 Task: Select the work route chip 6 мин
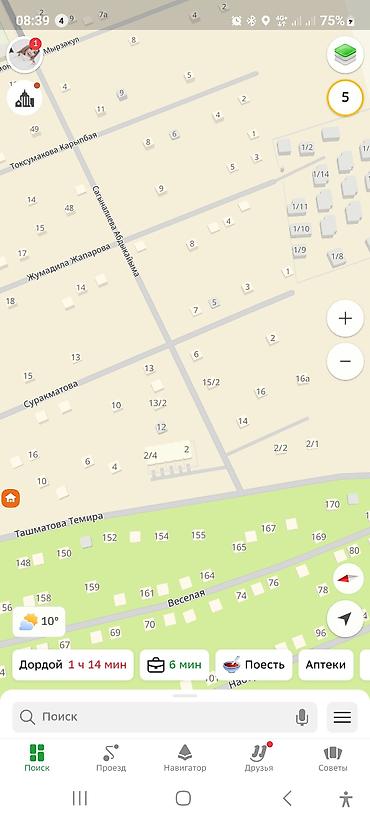(x=175, y=665)
